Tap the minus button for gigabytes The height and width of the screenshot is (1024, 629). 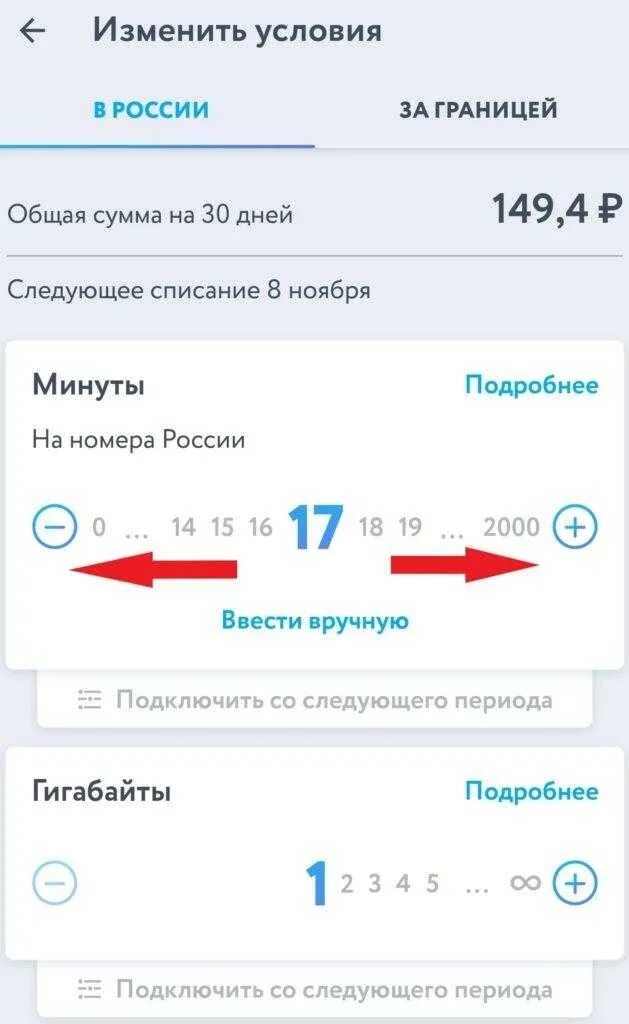tap(55, 883)
